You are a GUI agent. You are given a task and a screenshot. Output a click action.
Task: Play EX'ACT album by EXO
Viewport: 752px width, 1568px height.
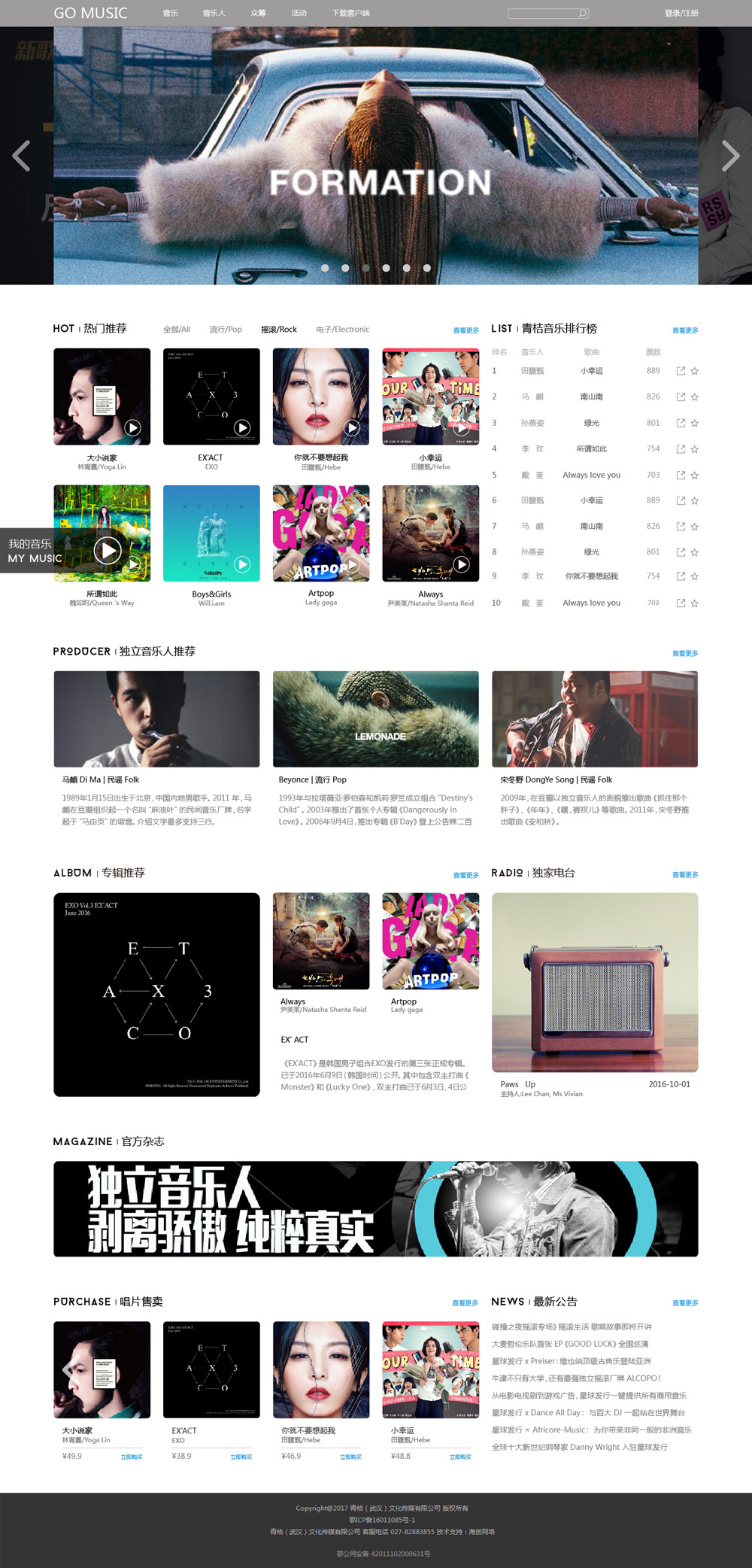[242, 427]
